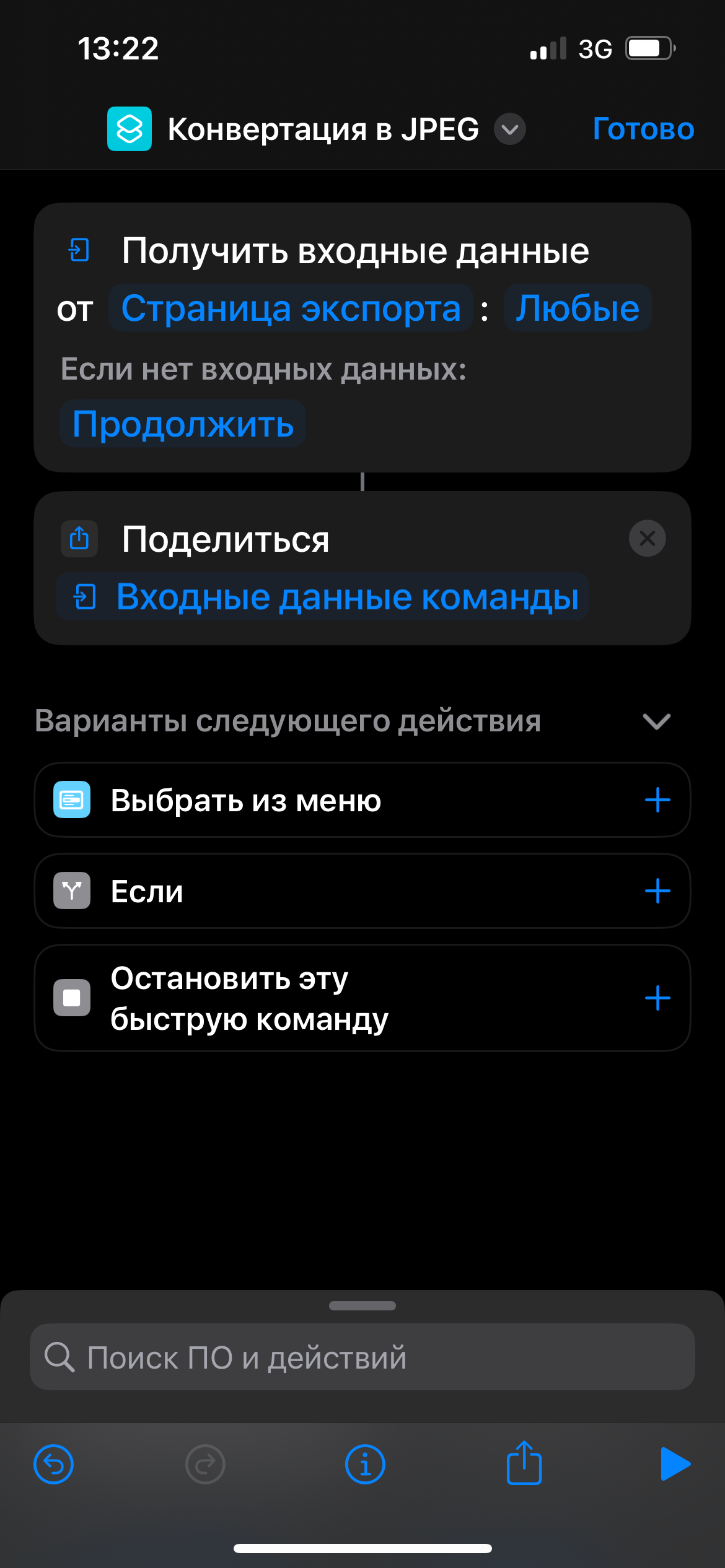Add the Если action
Image resolution: width=725 pixels, height=1568 pixels.
[657, 891]
